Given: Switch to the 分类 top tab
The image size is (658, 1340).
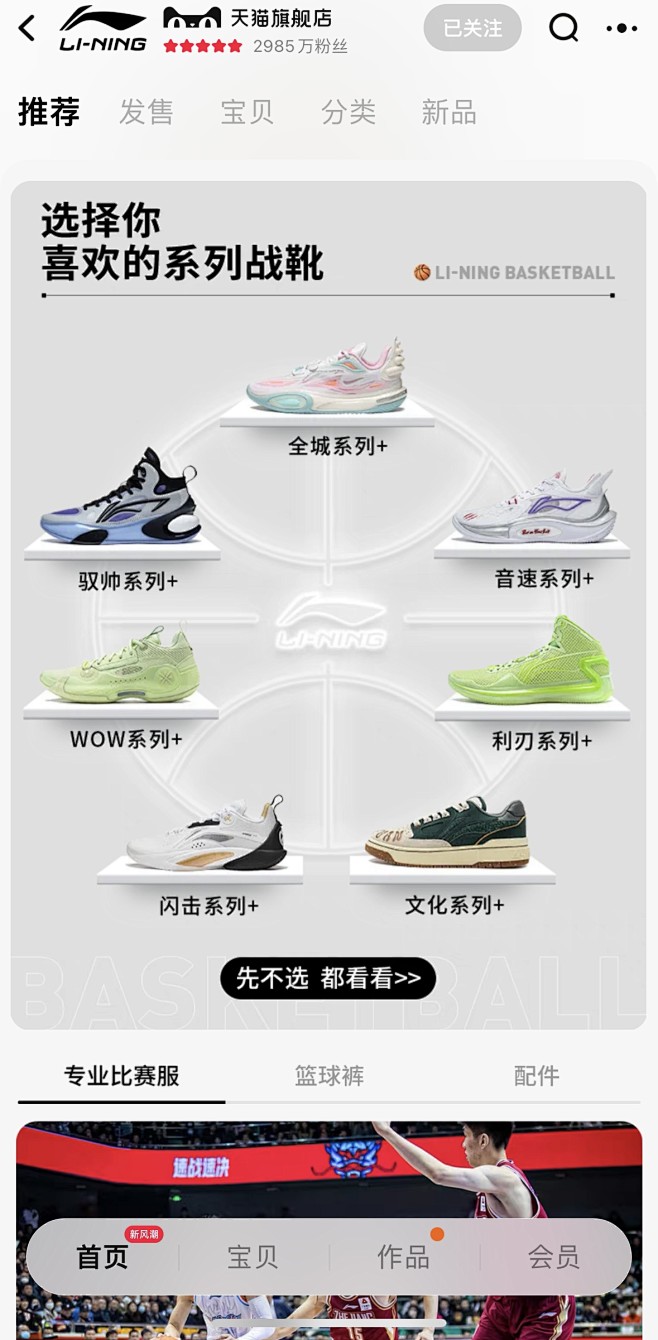Looking at the screenshot, I should (348, 112).
